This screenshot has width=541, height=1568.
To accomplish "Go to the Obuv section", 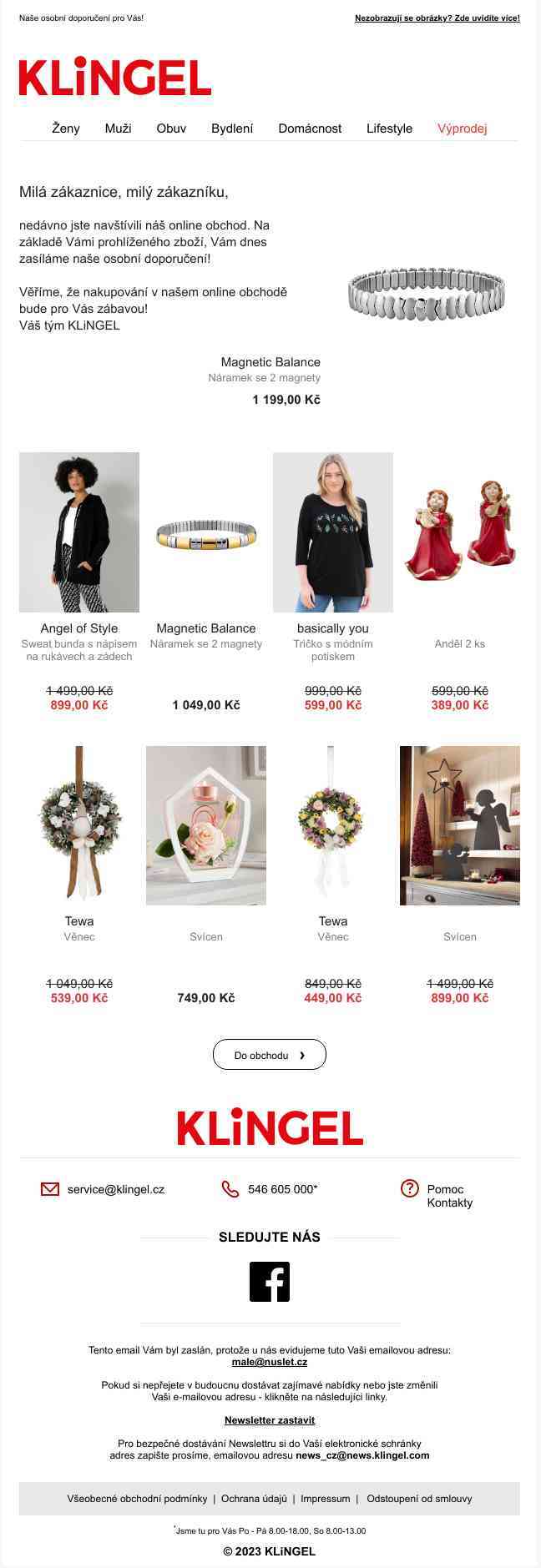I will (171, 129).
